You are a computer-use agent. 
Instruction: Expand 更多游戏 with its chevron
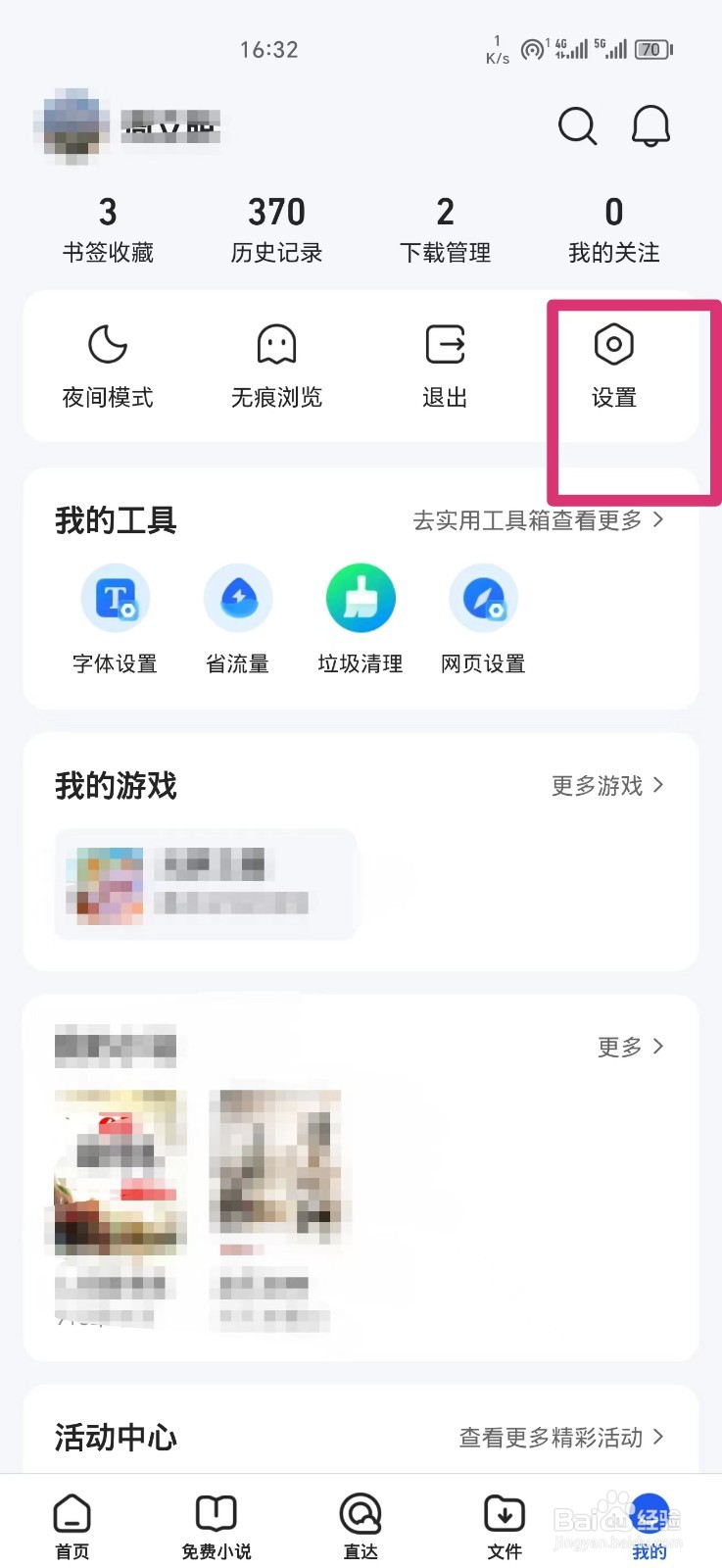tap(607, 785)
